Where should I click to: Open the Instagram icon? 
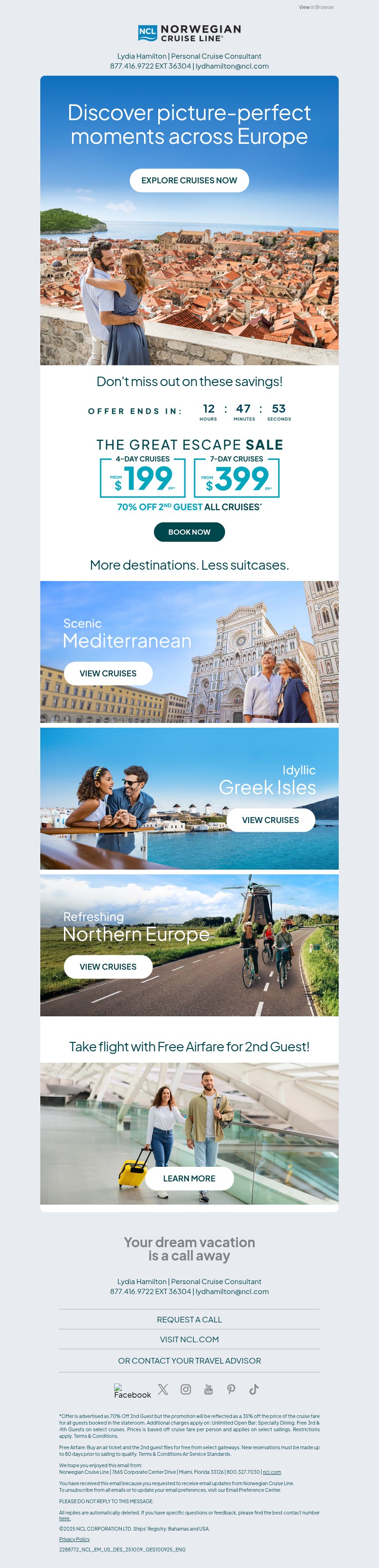tap(186, 1389)
